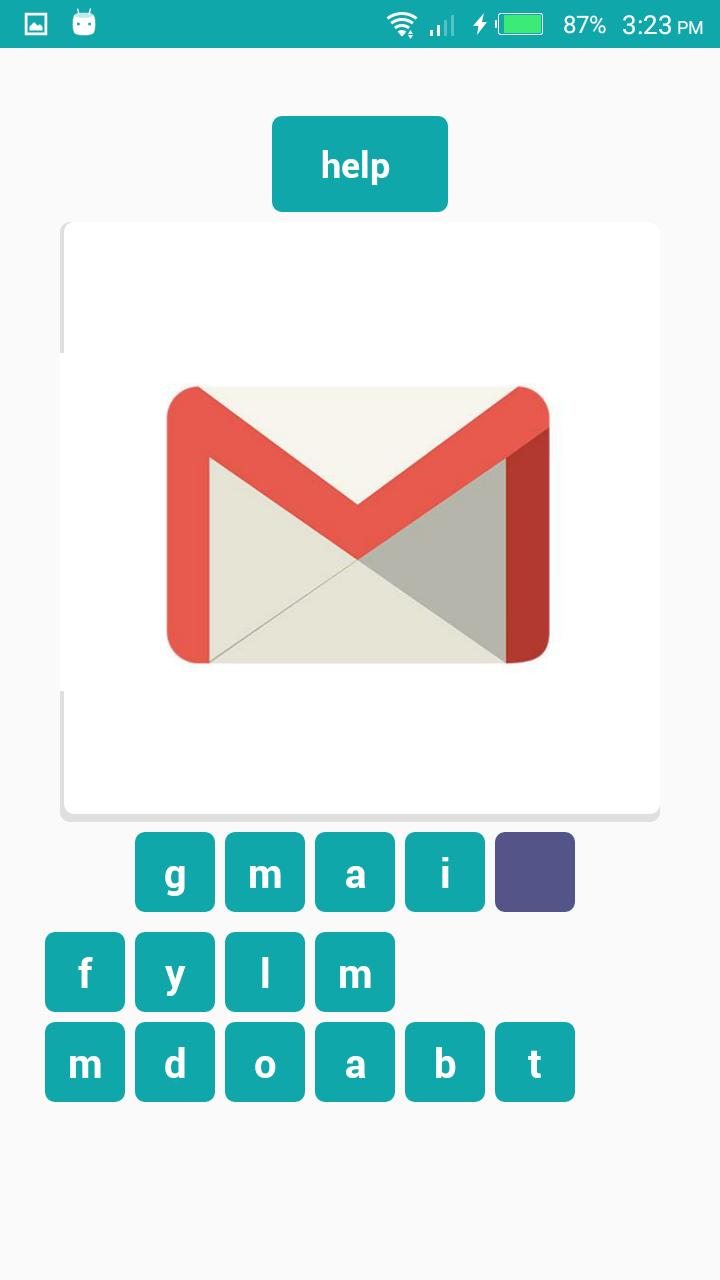Remove the placed letter i from answer

click(445, 872)
